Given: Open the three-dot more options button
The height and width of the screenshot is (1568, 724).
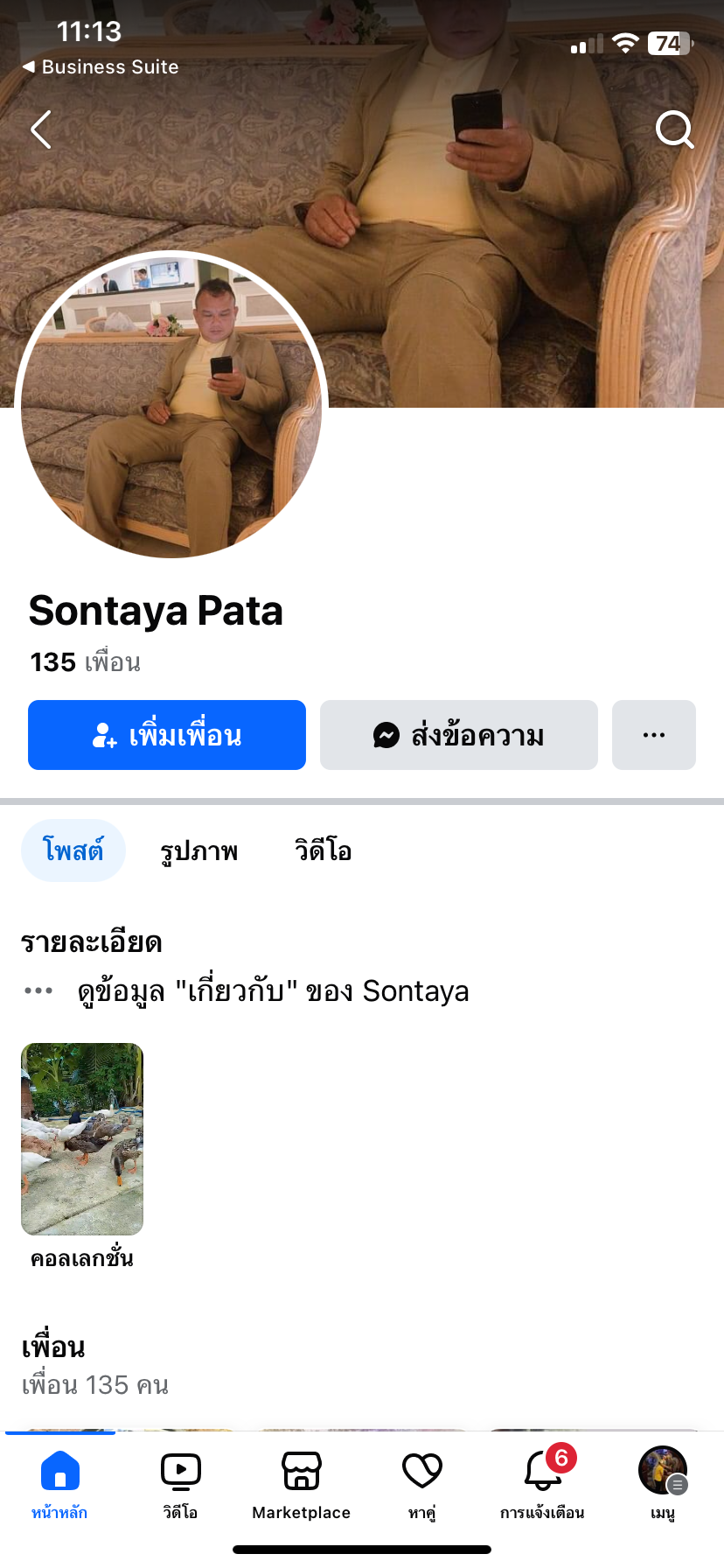Looking at the screenshot, I should [x=654, y=735].
